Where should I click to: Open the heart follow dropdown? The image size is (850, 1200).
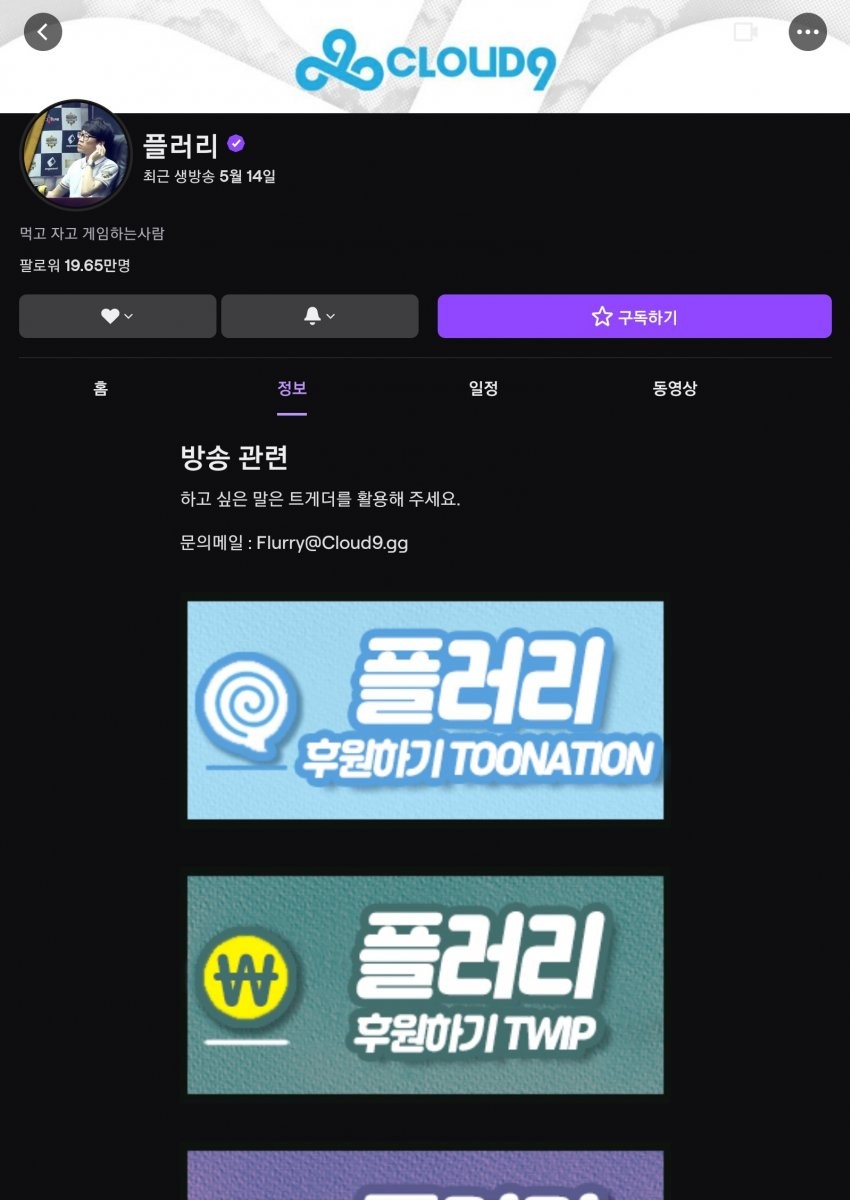point(117,316)
